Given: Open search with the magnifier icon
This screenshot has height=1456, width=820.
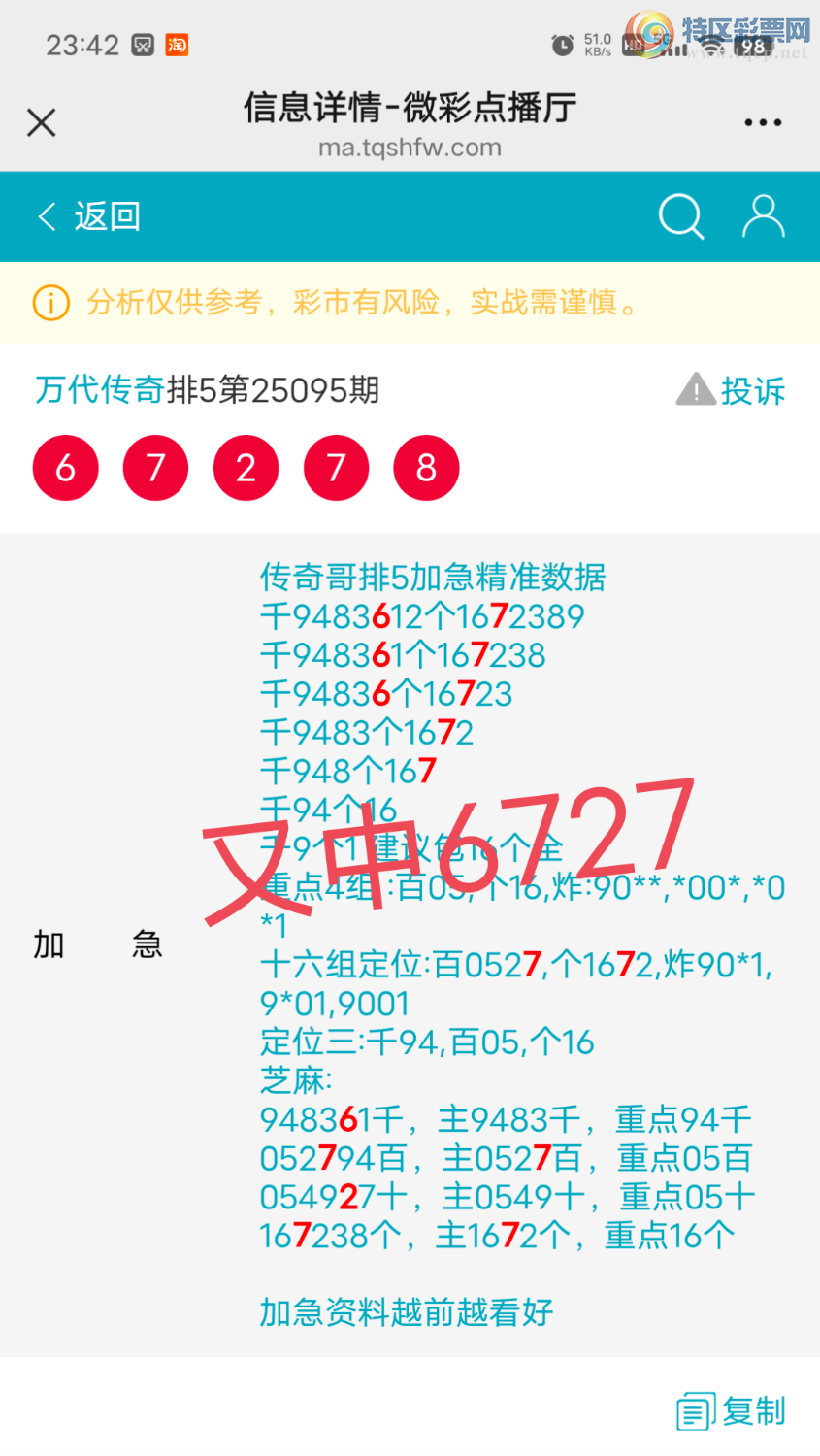Looking at the screenshot, I should point(681,217).
